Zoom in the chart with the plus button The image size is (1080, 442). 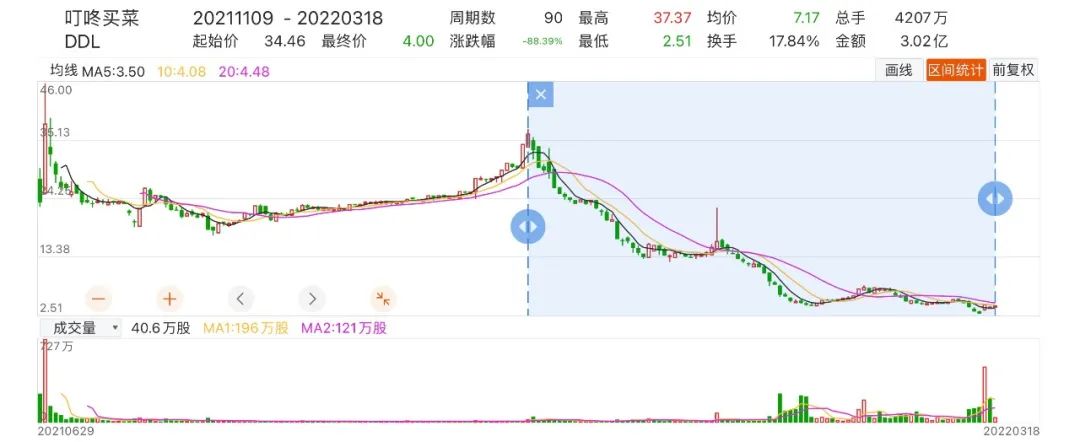coord(170,298)
